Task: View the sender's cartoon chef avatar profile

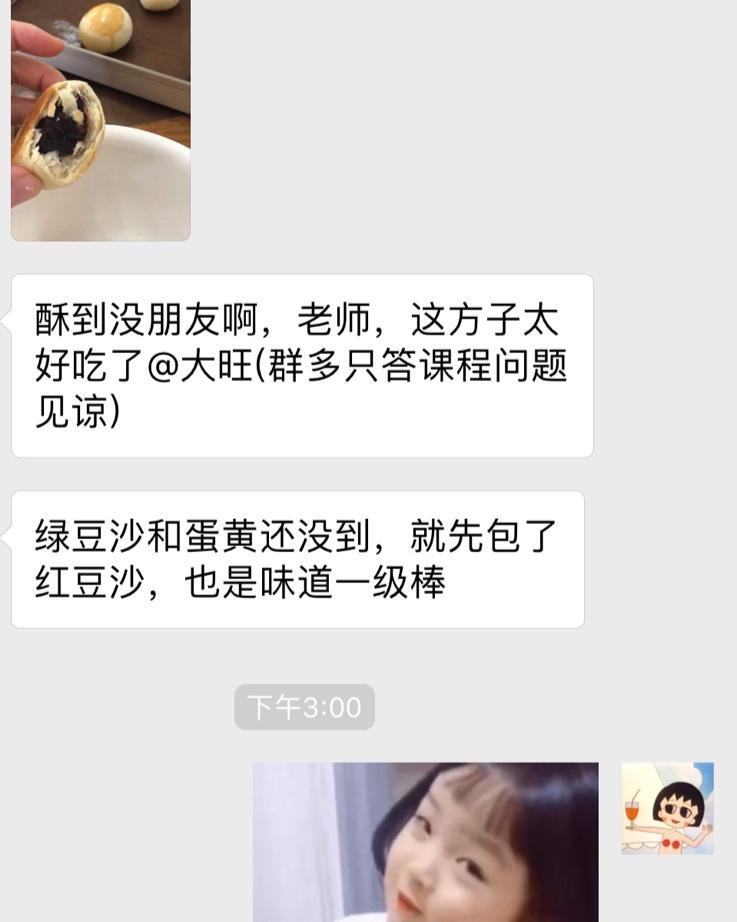Action: [667, 808]
